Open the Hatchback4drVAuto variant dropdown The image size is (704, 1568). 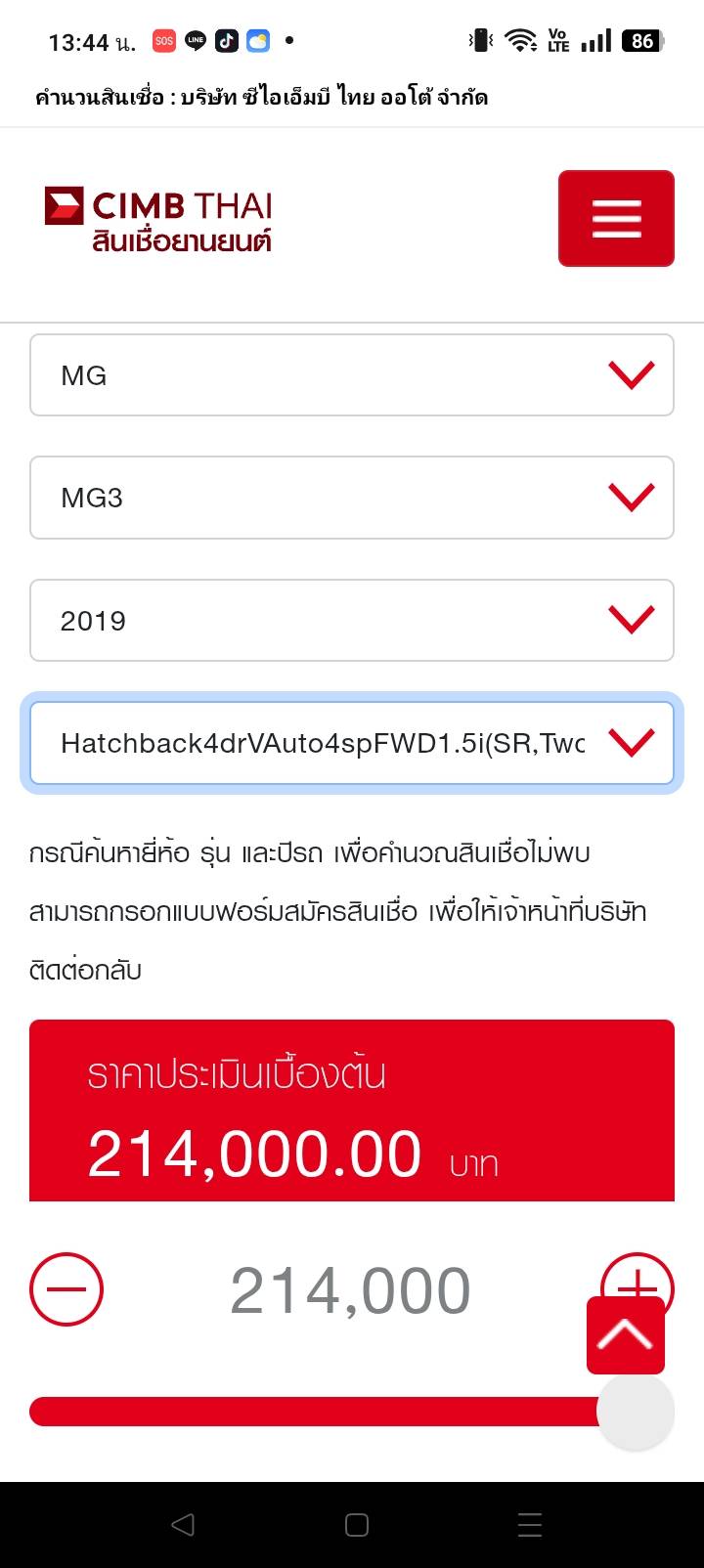[351, 743]
